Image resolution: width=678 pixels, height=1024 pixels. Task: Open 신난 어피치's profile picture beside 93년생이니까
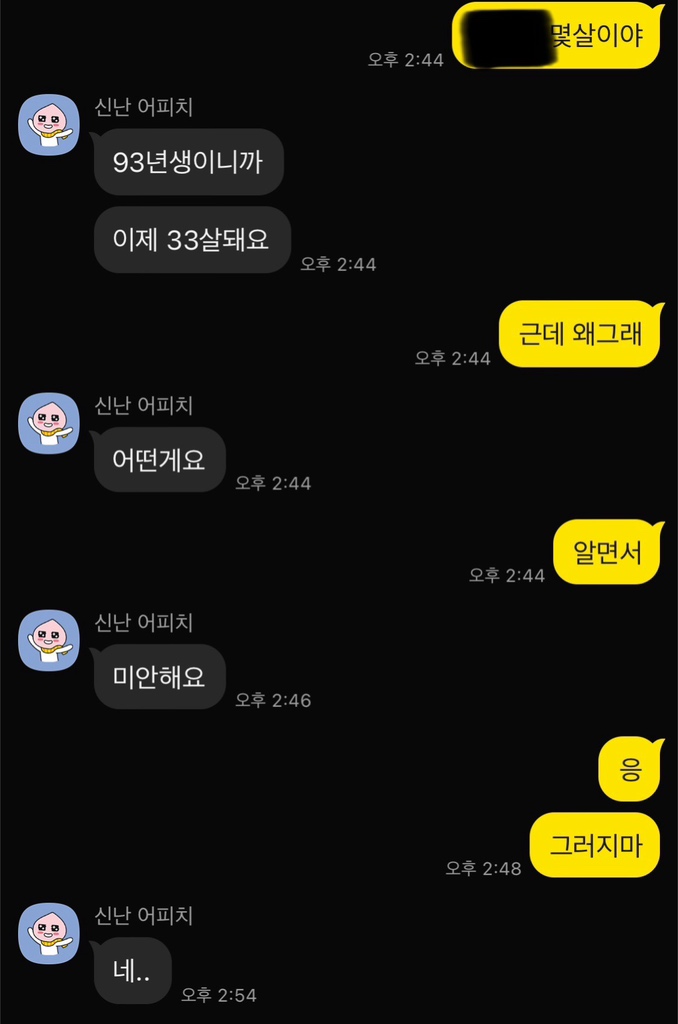click(x=49, y=125)
